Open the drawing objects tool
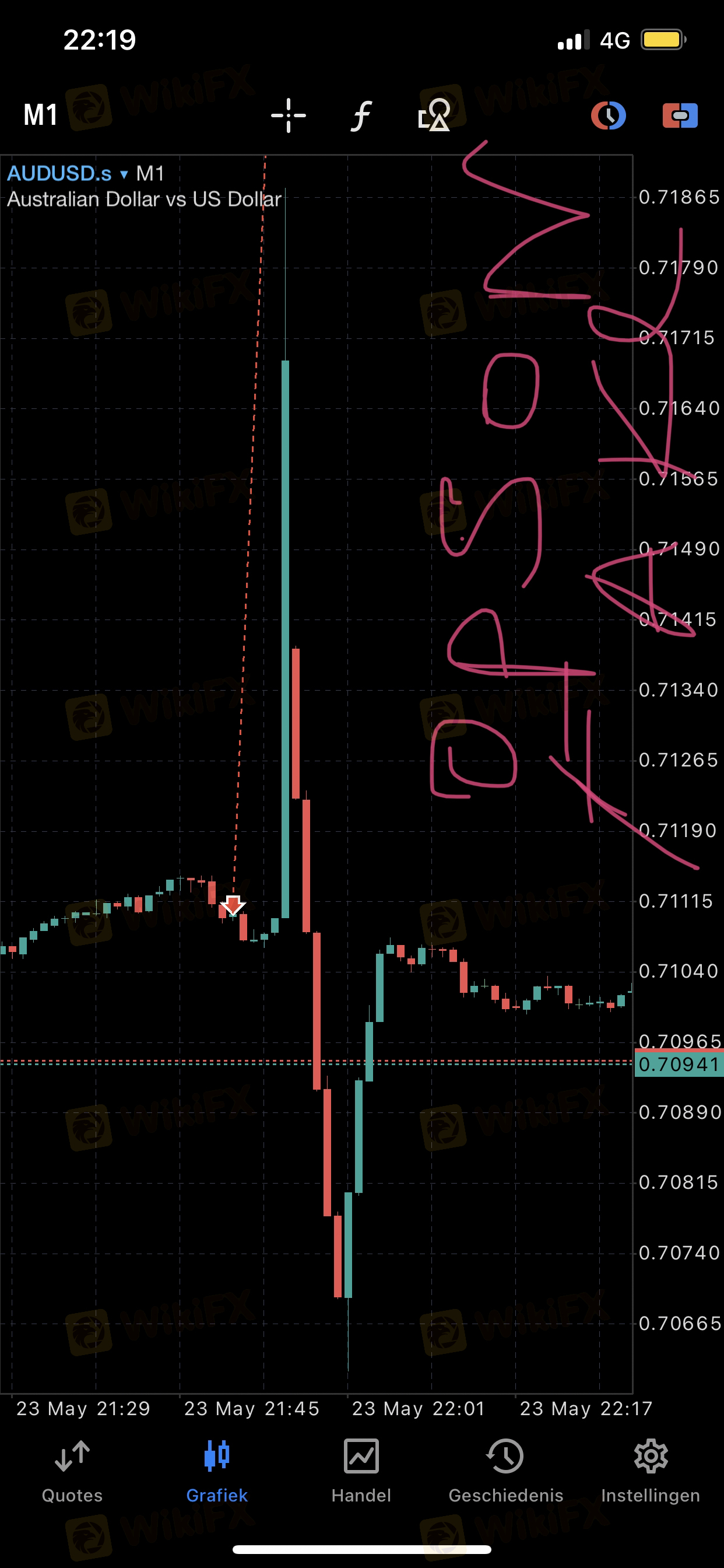This screenshot has width=724, height=1568. [x=434, y=115]
